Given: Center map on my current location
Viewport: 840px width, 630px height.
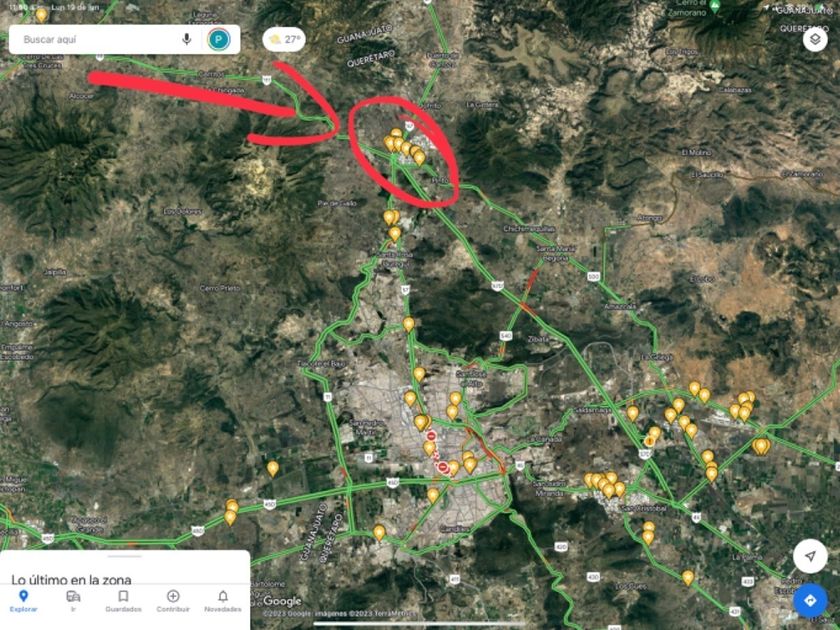Looking at the screenshot, I should point(810,556).
